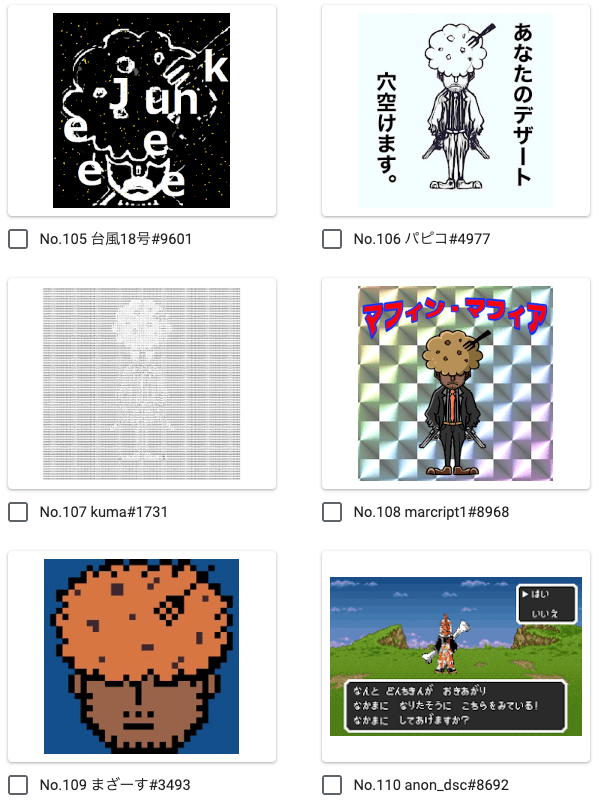View the No.110 RPG battle scene artwork

[455, 656]
